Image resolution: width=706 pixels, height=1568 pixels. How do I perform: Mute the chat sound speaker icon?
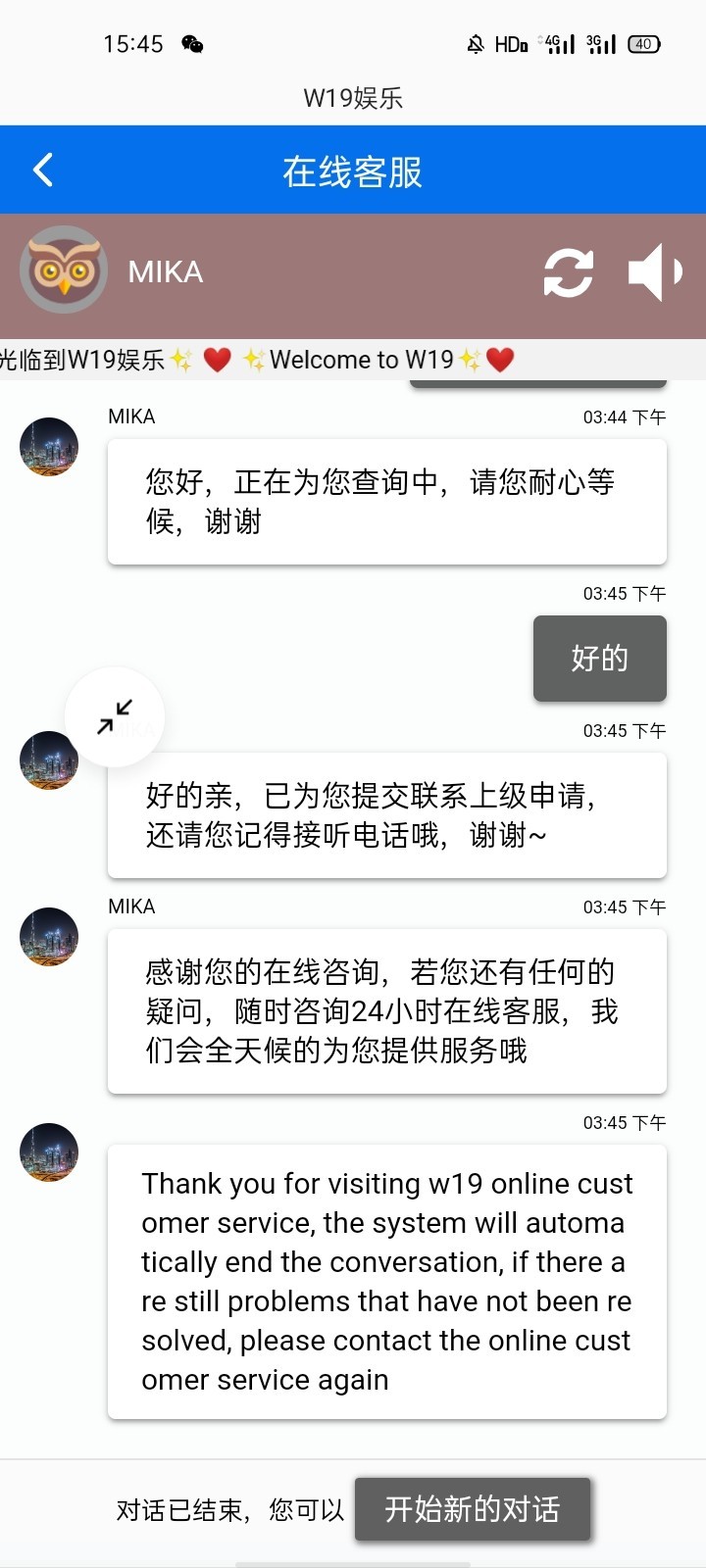click(655, 271)
